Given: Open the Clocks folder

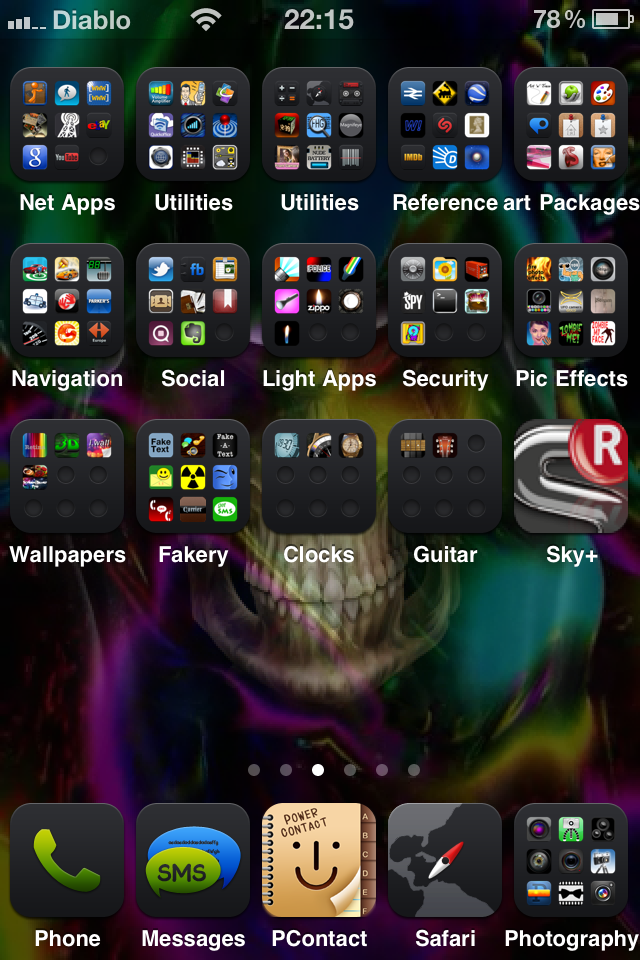Looking at the screenshot, I should pyautogui.click(x=319, y=476).
